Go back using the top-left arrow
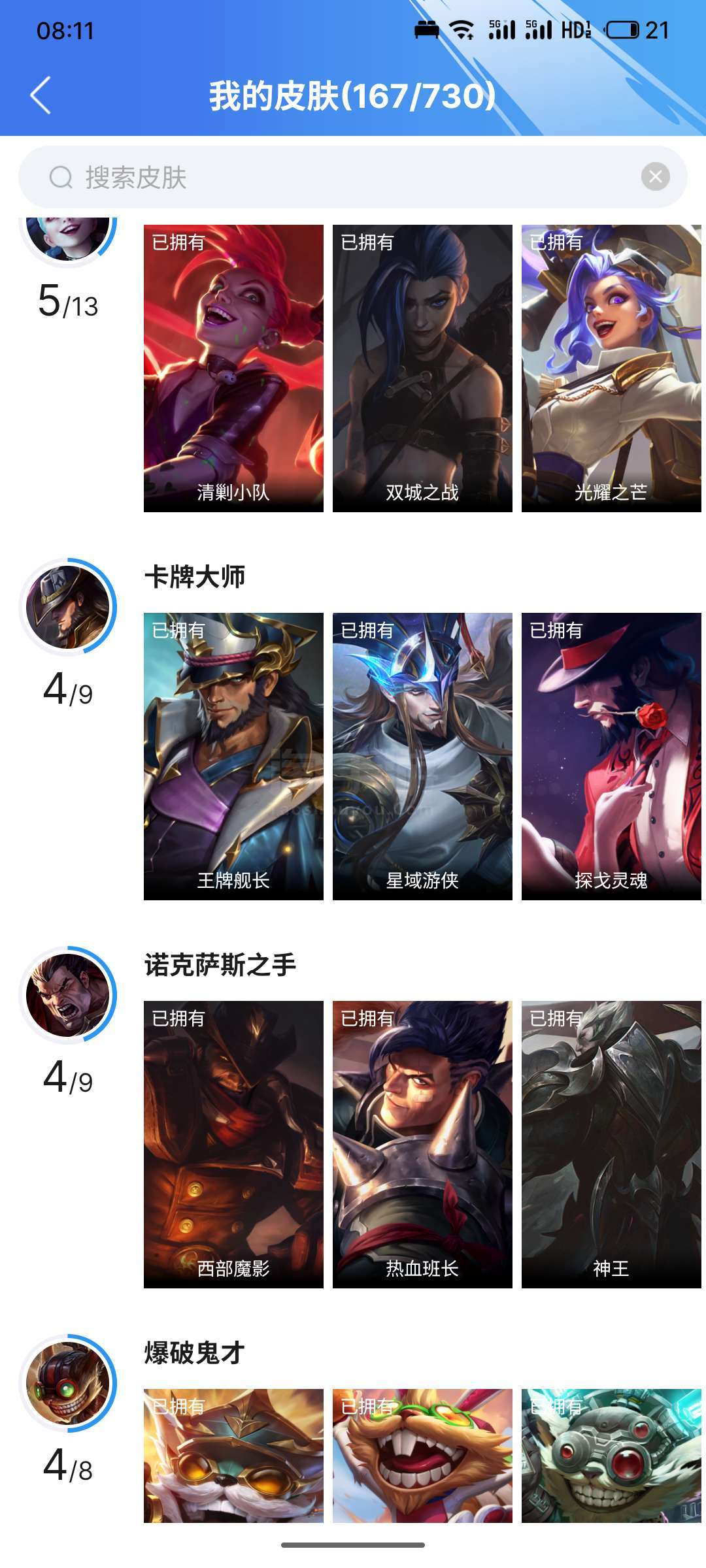 [x=41, y=95]
